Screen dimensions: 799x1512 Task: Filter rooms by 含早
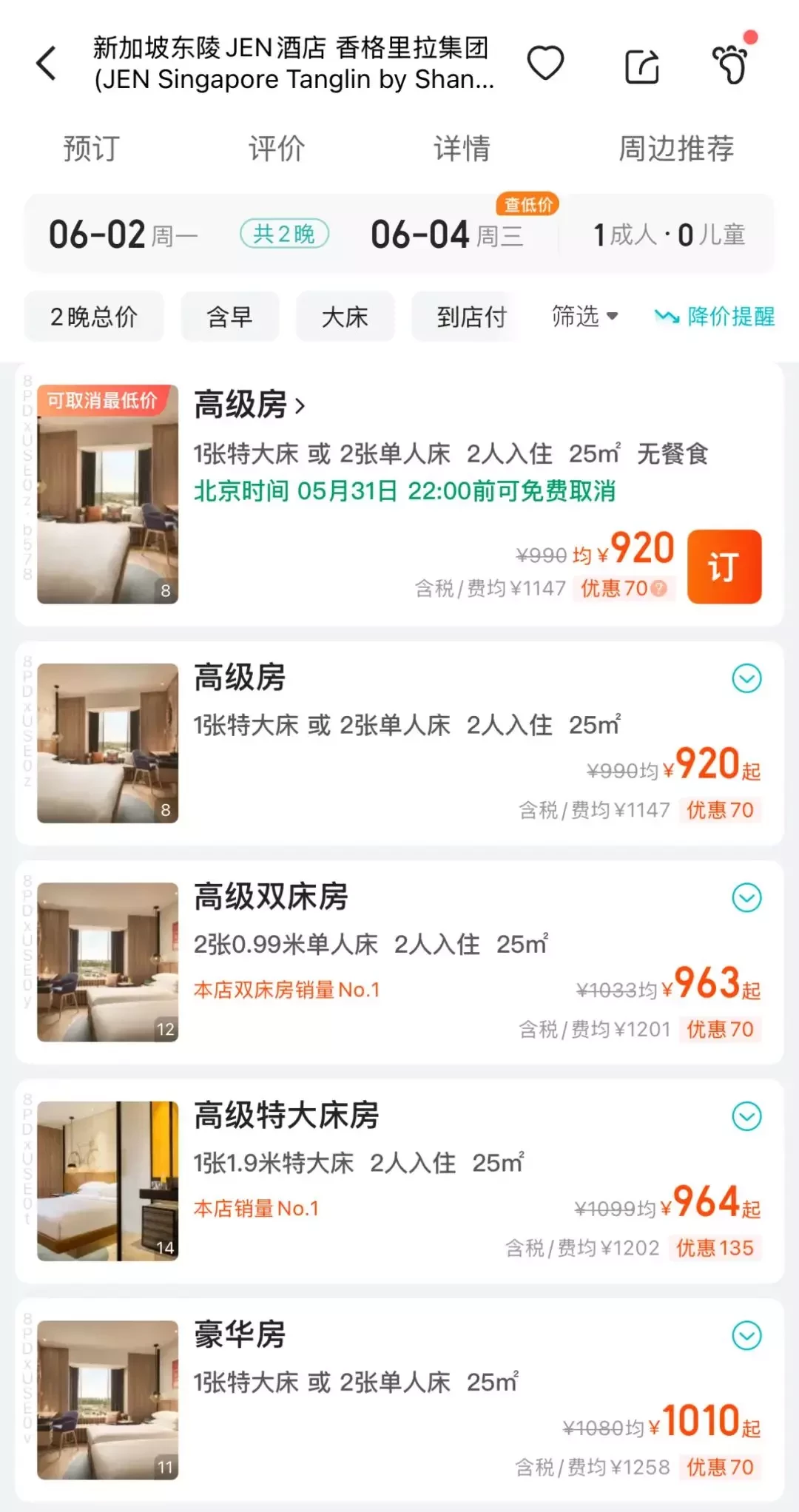pos(229,317)
